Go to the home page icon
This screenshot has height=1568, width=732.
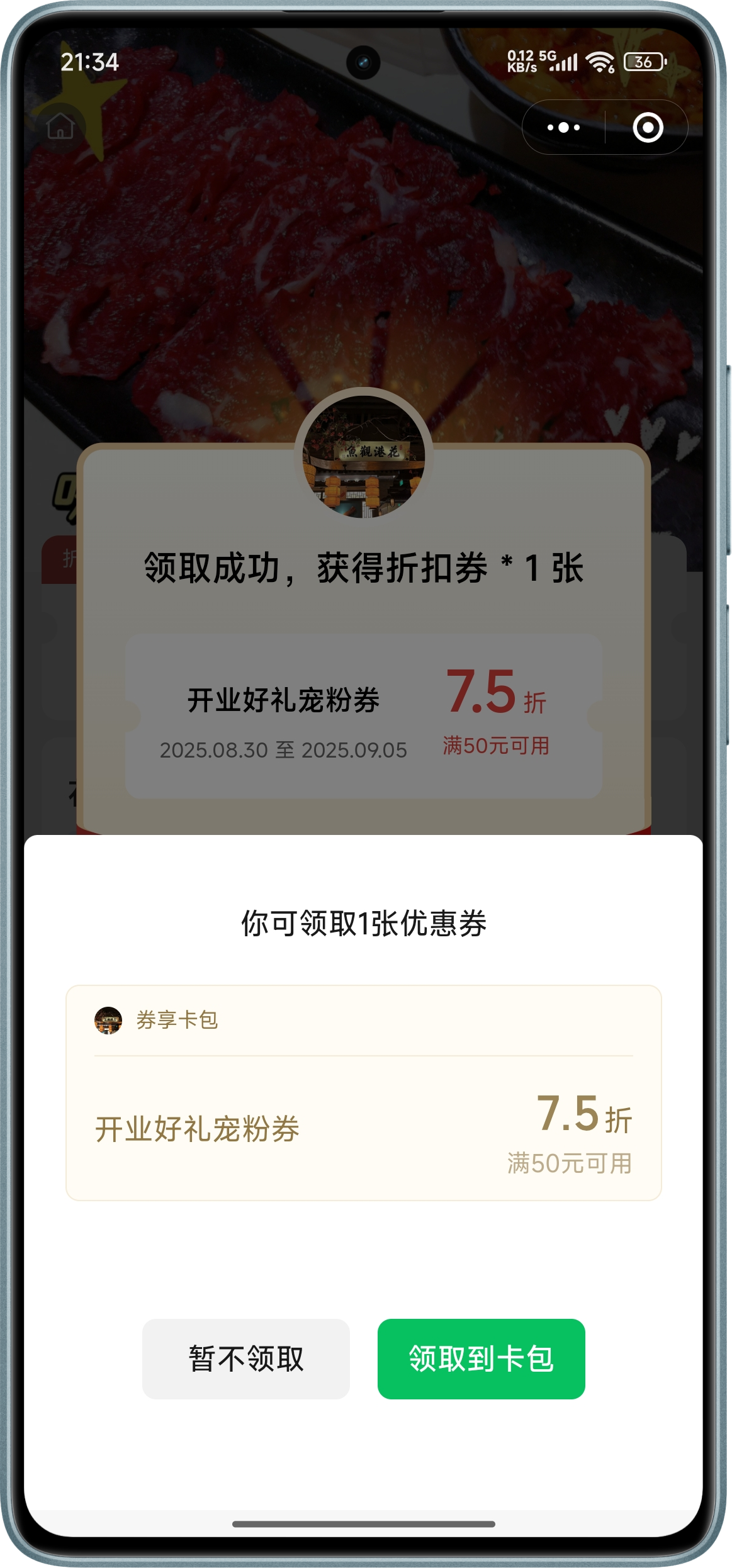60,126
